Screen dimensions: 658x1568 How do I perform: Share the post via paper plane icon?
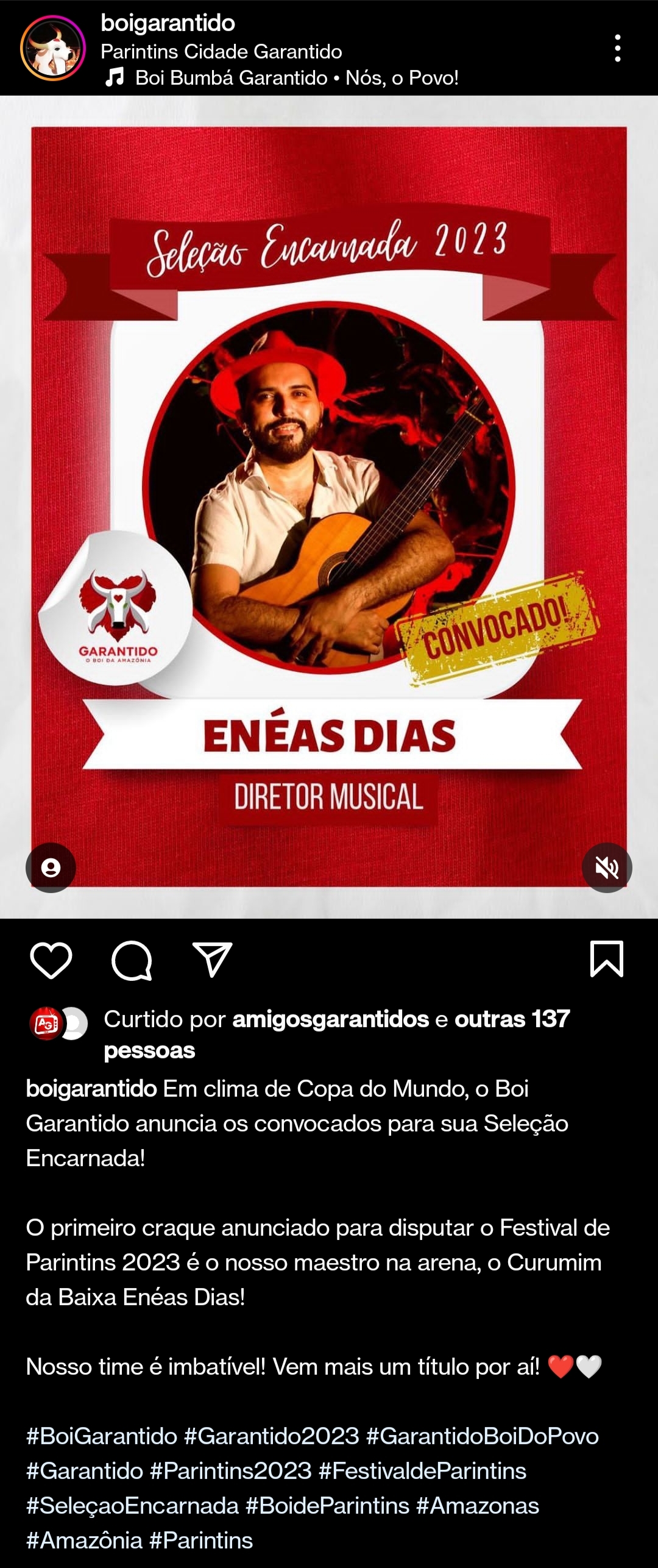[212, 960]
